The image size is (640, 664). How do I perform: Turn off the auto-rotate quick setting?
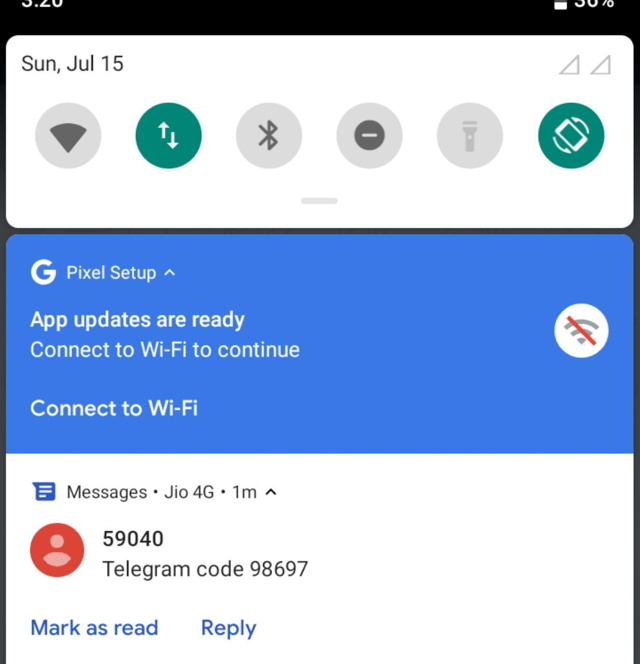coord(570,136)
